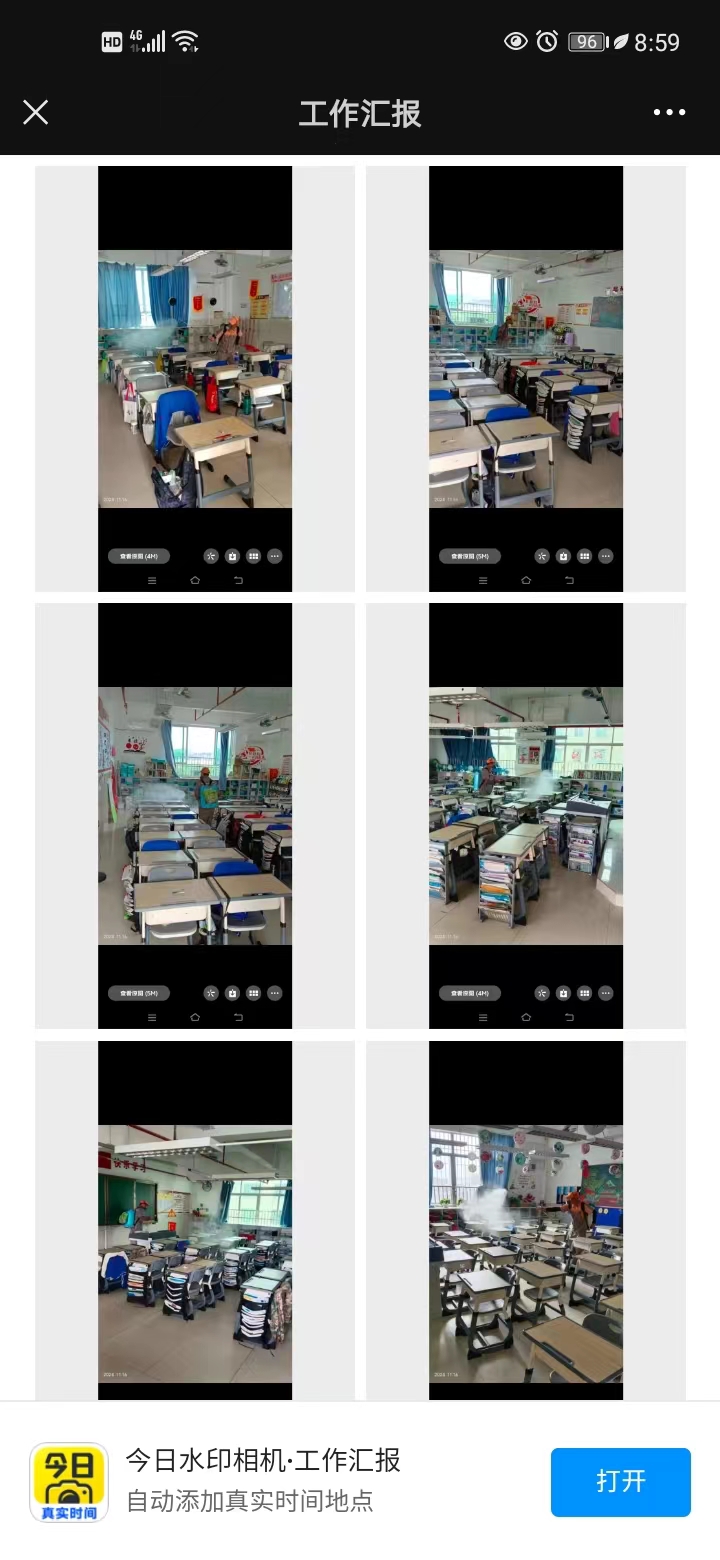Close the 工作汇报 page
720x1560 pixels.
[x=36, y=113]
